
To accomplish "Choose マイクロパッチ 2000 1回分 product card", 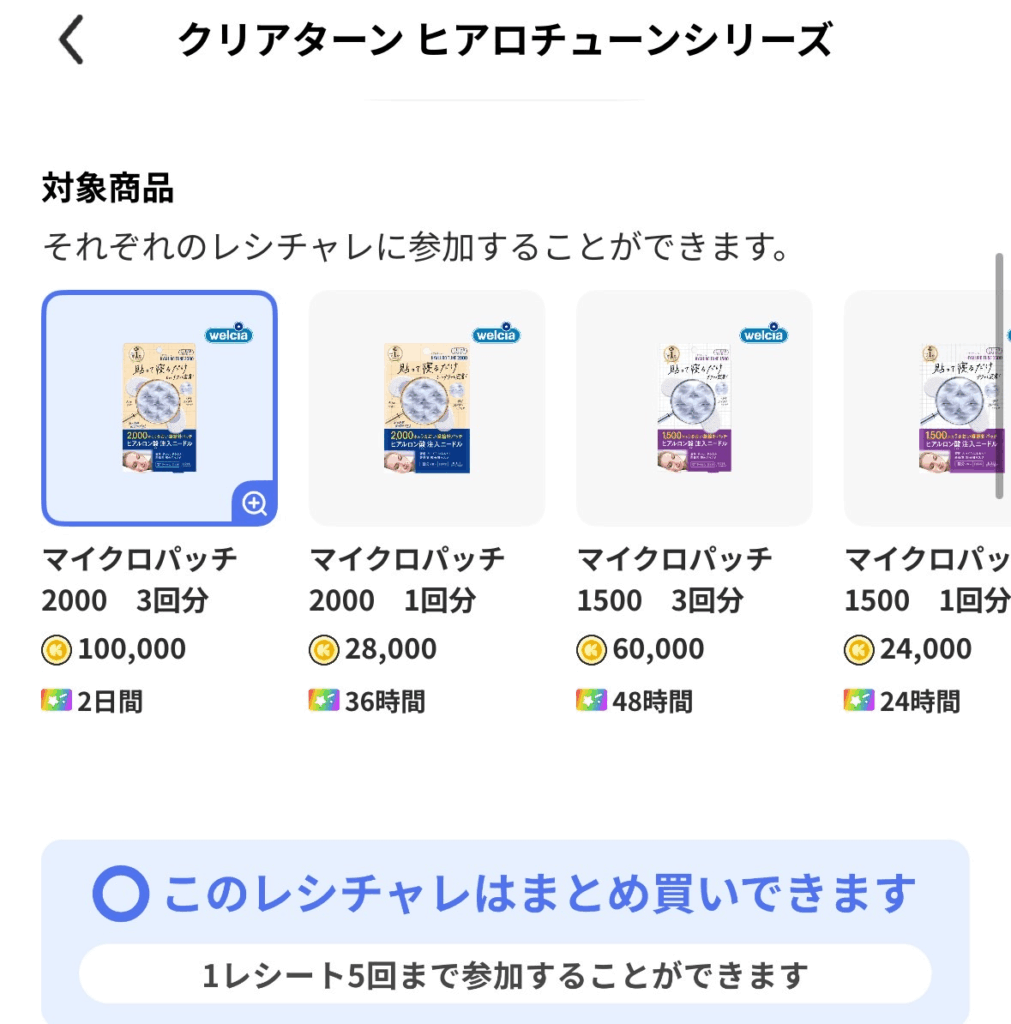I will coord(426,407).
